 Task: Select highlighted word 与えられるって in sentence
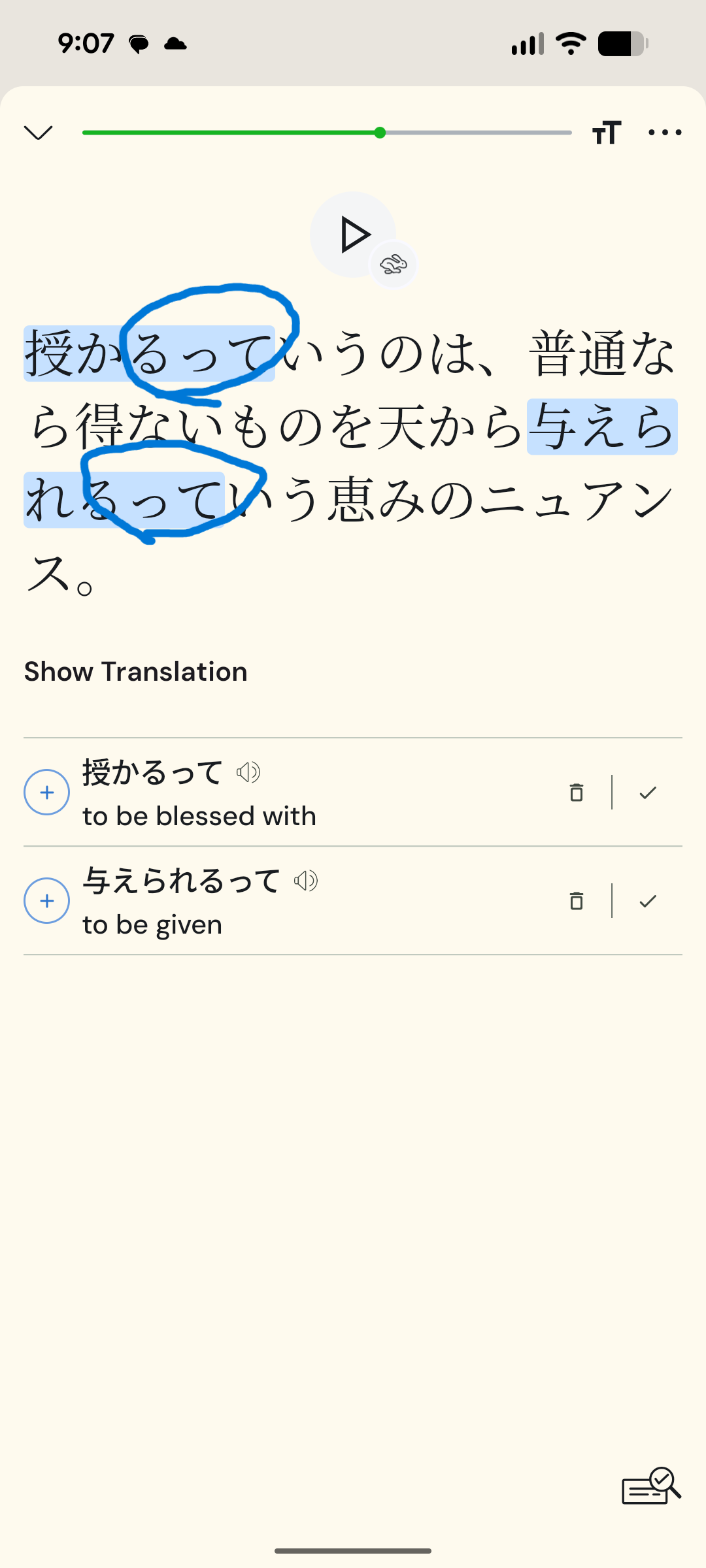[601, 427]
